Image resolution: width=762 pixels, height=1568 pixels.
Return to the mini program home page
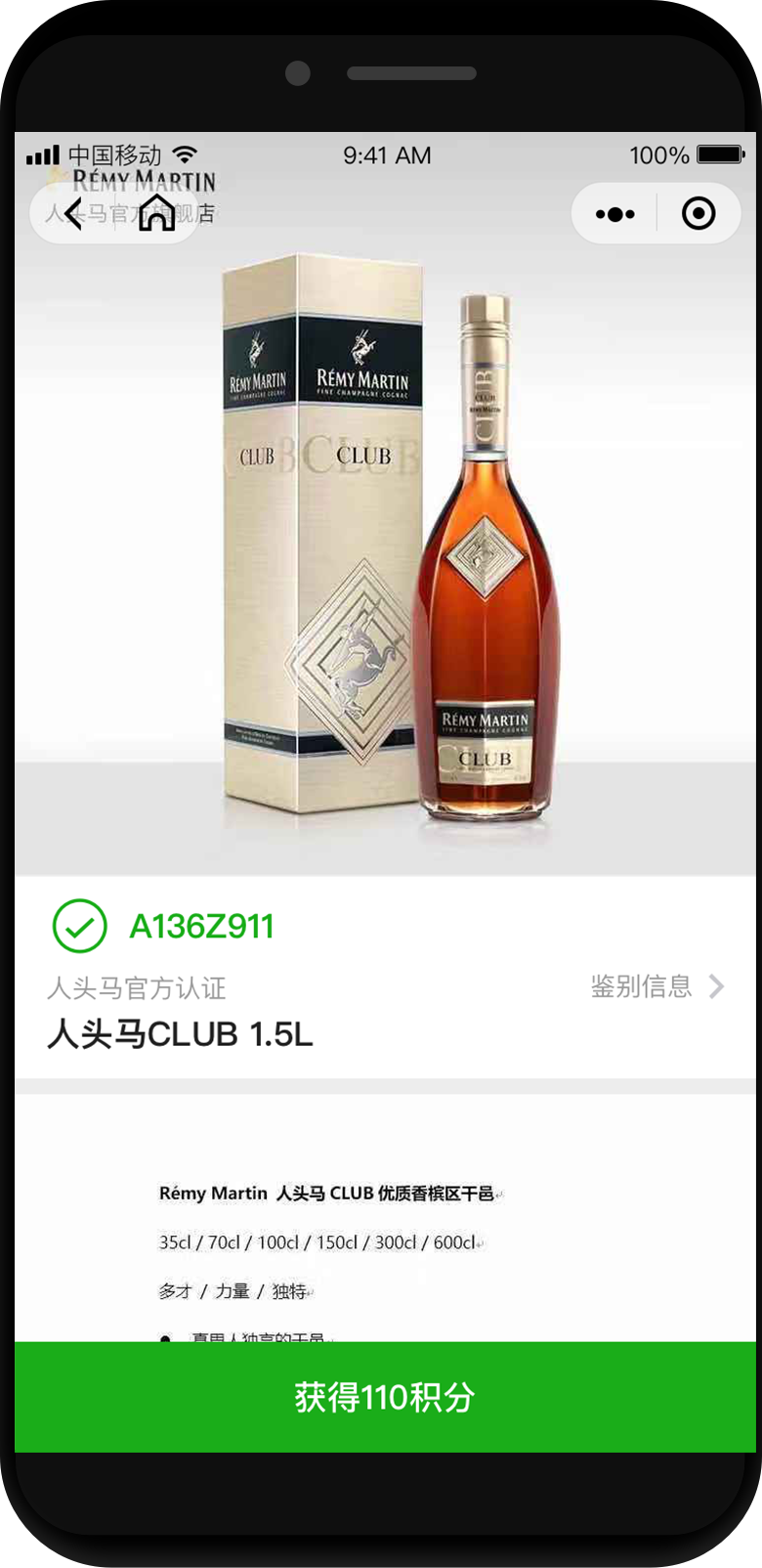point(156,213)
